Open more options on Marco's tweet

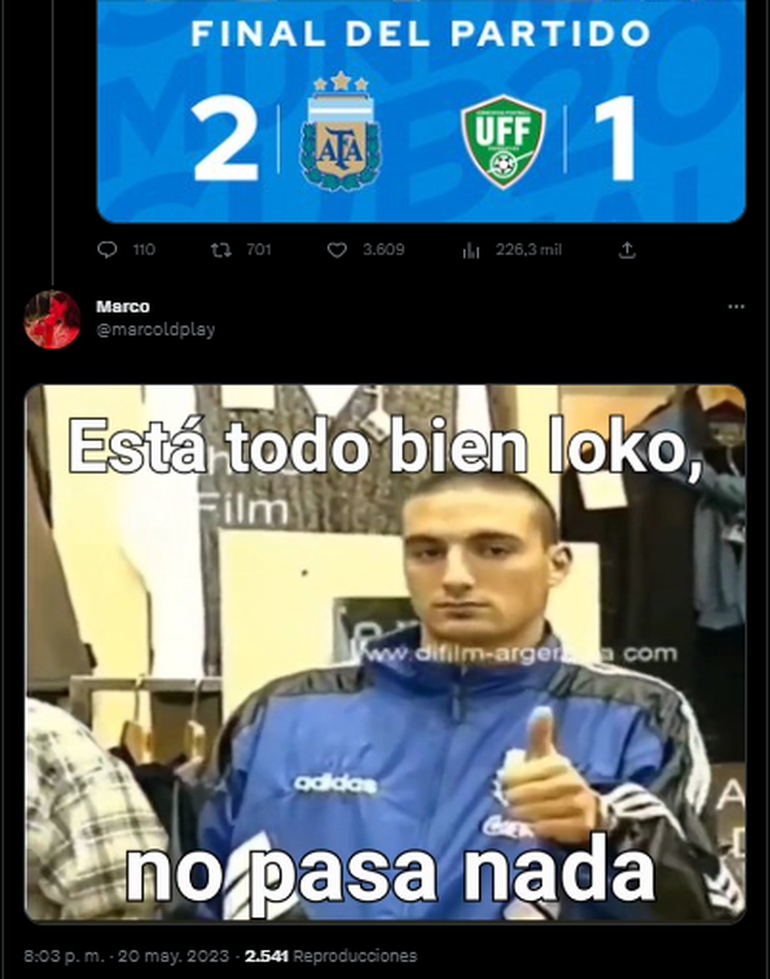click(x=736, y=307)
